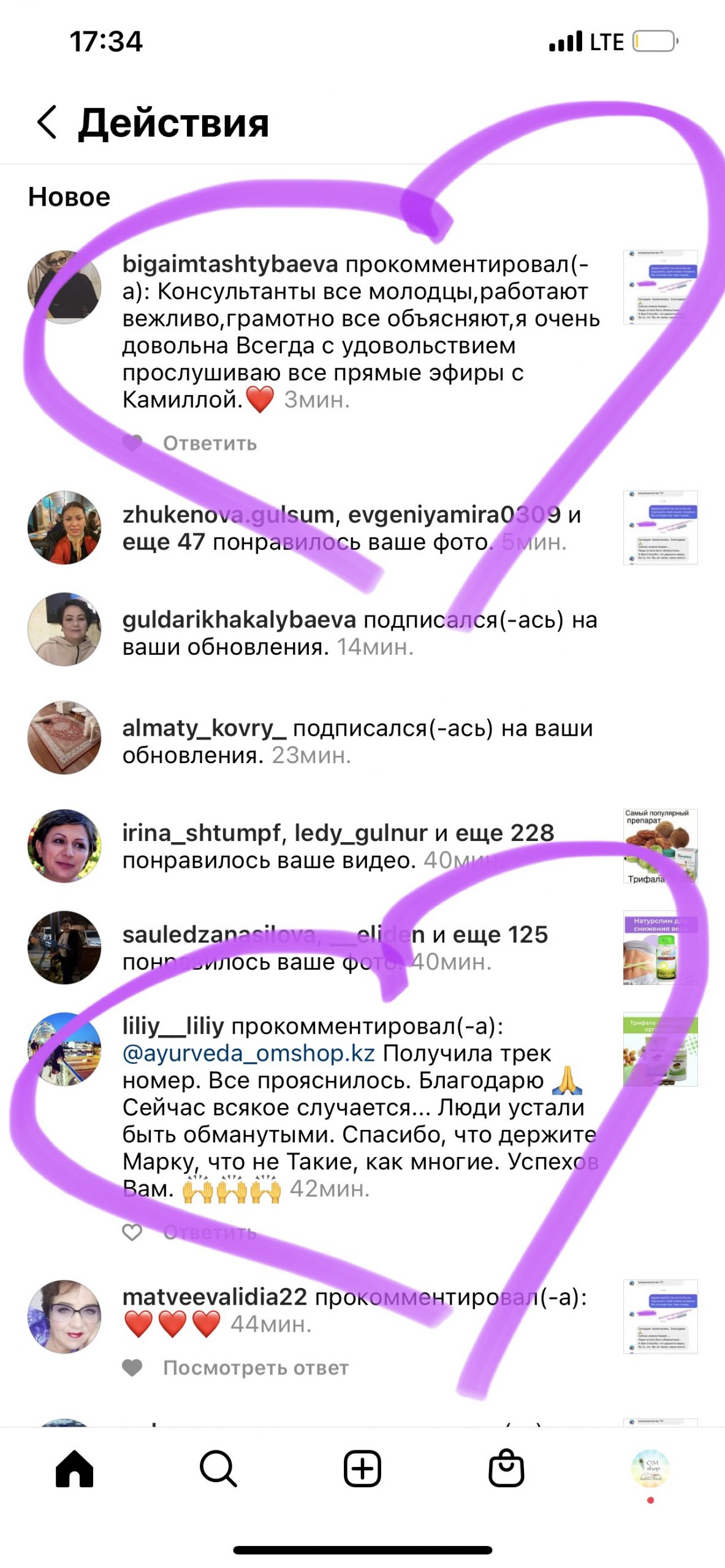Go to the home feed tab
Screen dimensions: 725x1568
(x=74, y=1469)
